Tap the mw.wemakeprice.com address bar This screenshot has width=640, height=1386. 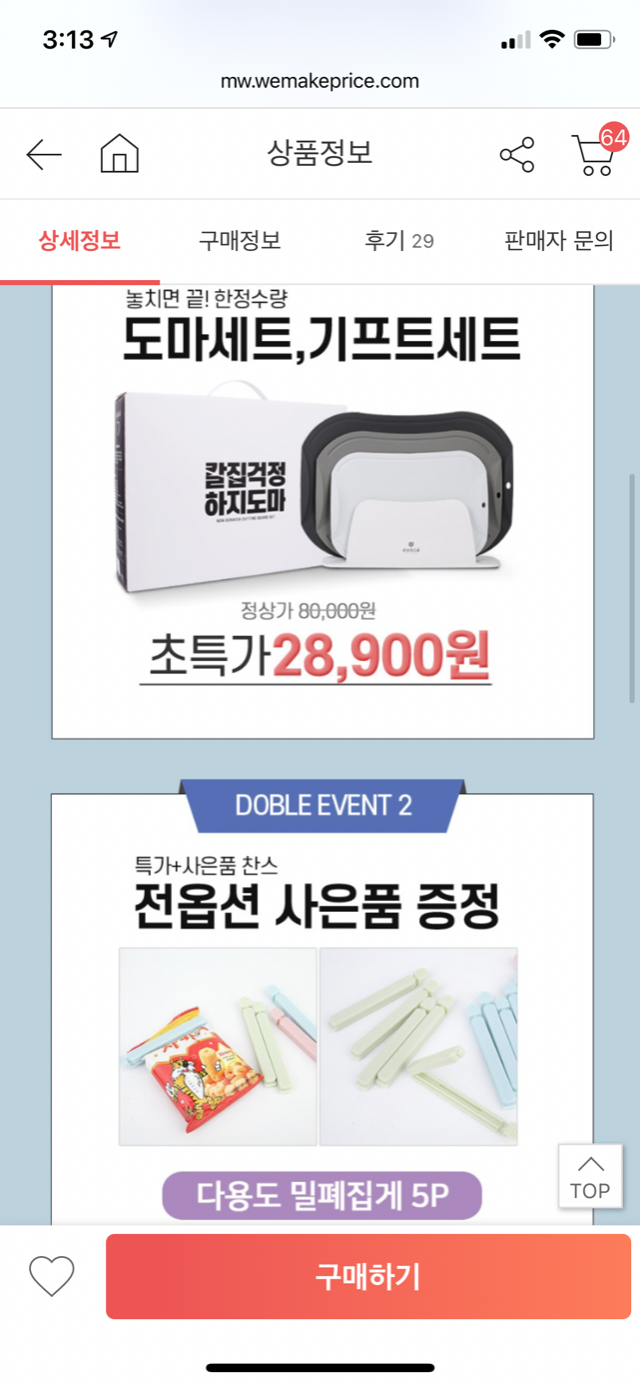(320, 81)
